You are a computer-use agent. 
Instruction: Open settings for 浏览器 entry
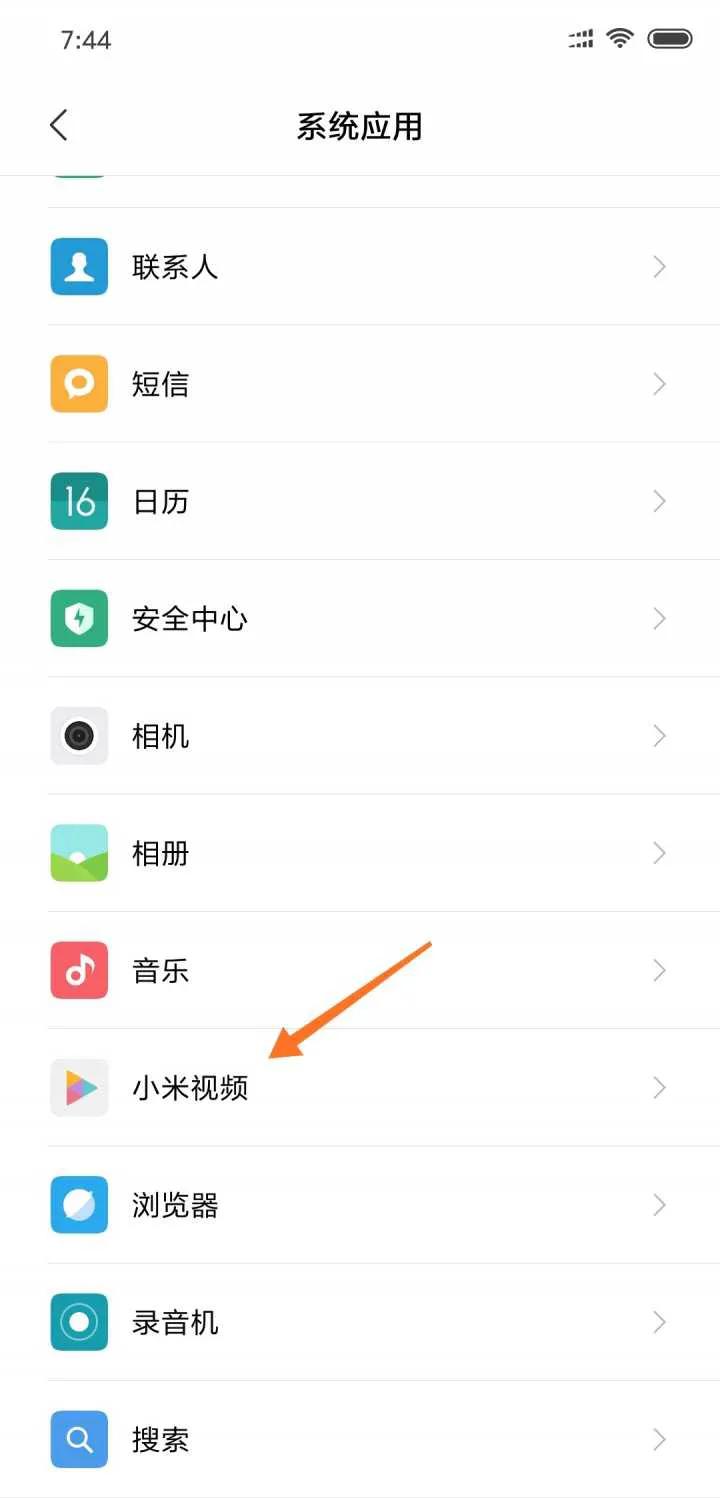360,1204
